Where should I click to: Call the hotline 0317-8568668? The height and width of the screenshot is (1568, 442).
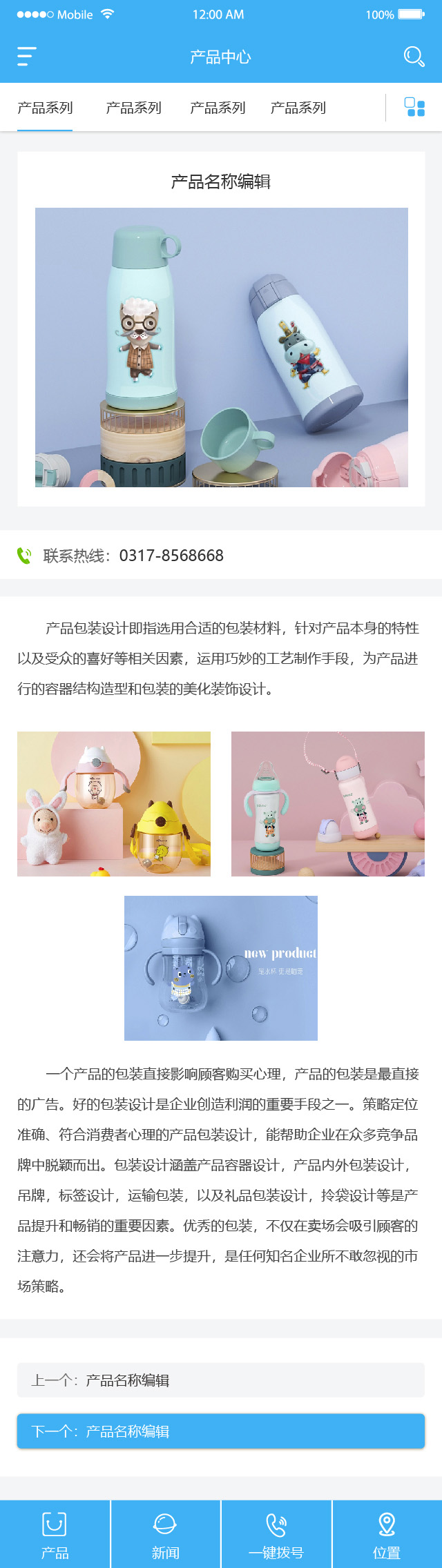[x=171, y=556]
